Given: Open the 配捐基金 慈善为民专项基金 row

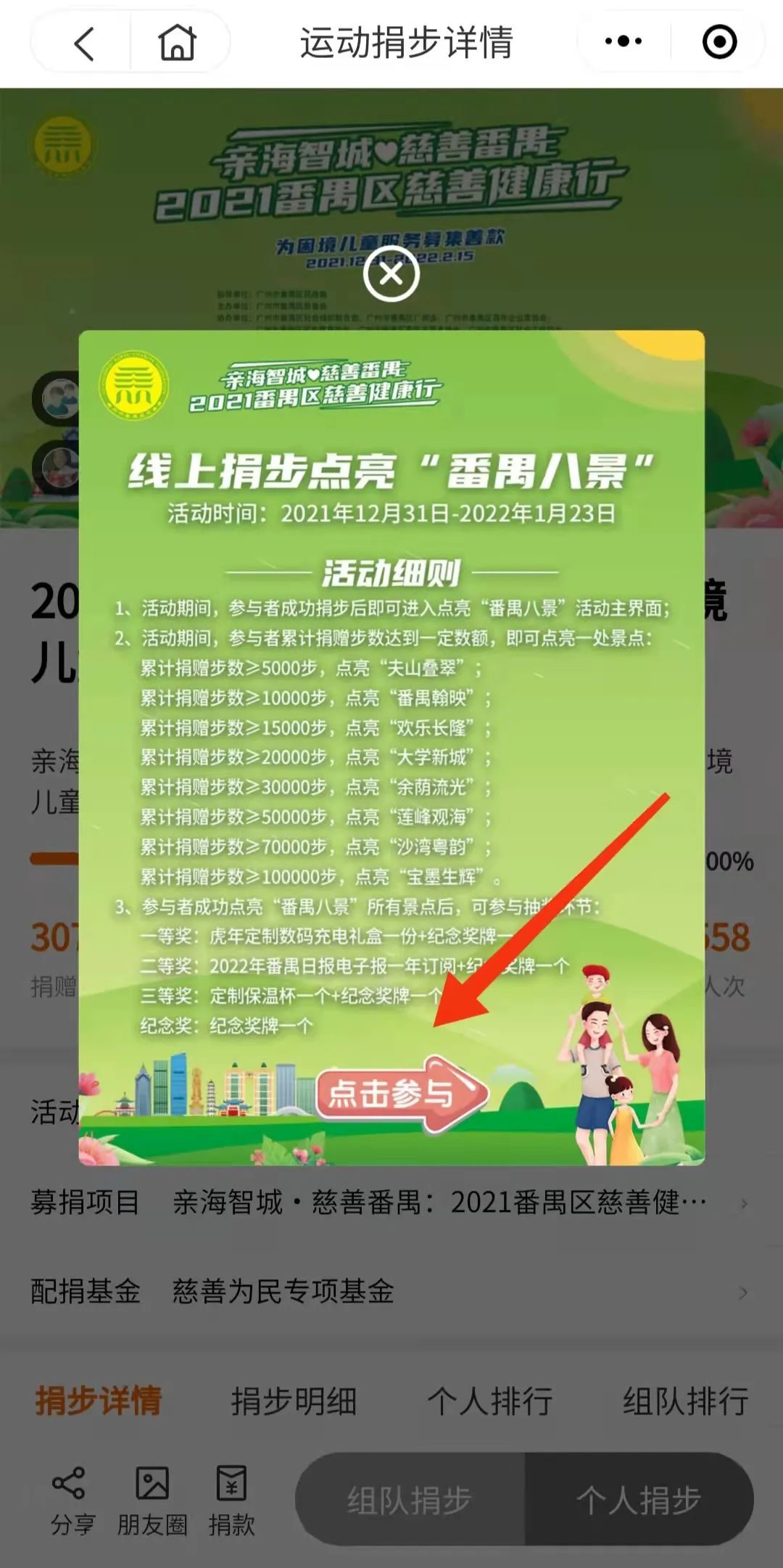Looking at the screenshot, I should point(390,1292).
